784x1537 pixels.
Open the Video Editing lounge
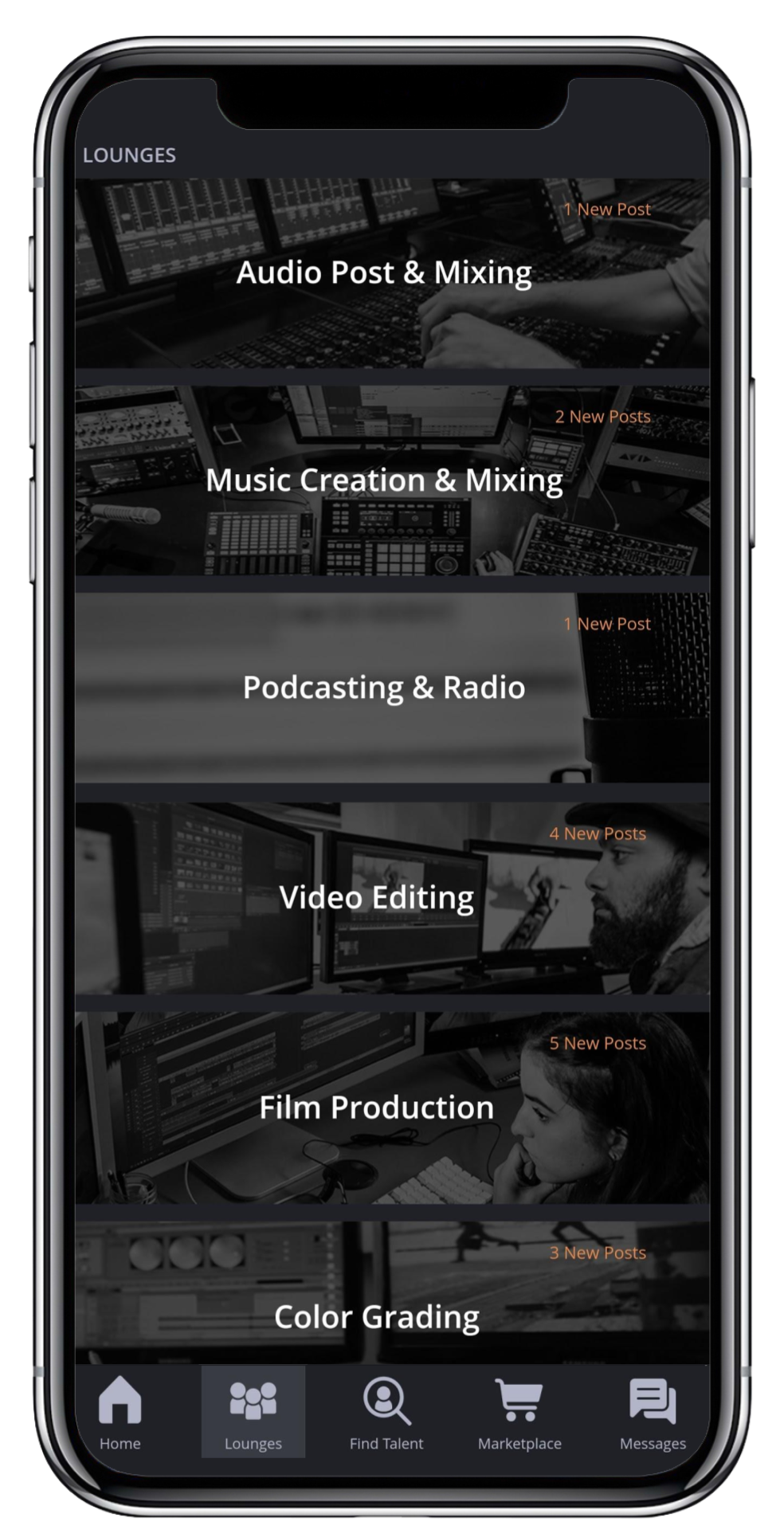[x=392, y=898]
